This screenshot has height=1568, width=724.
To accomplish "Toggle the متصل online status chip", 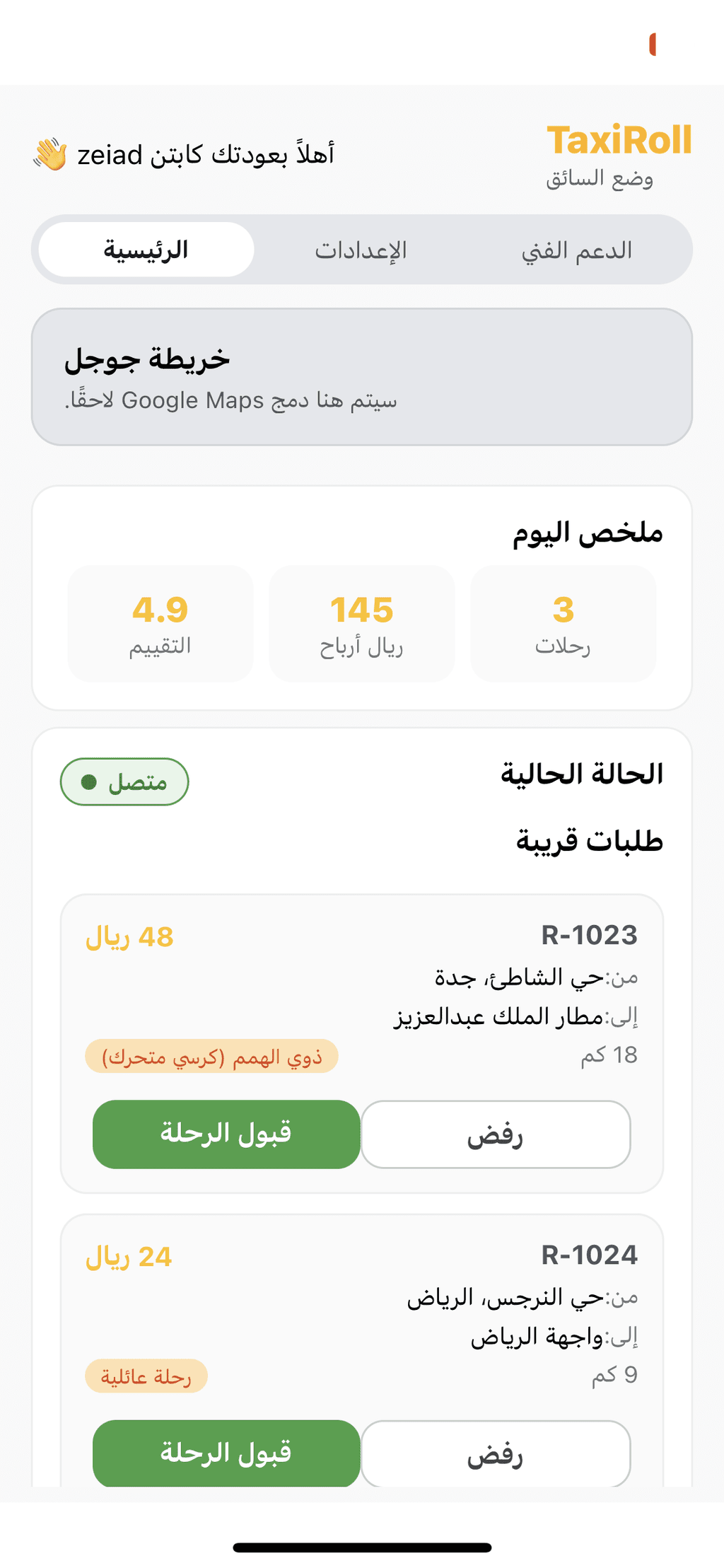I will [124, 782].
